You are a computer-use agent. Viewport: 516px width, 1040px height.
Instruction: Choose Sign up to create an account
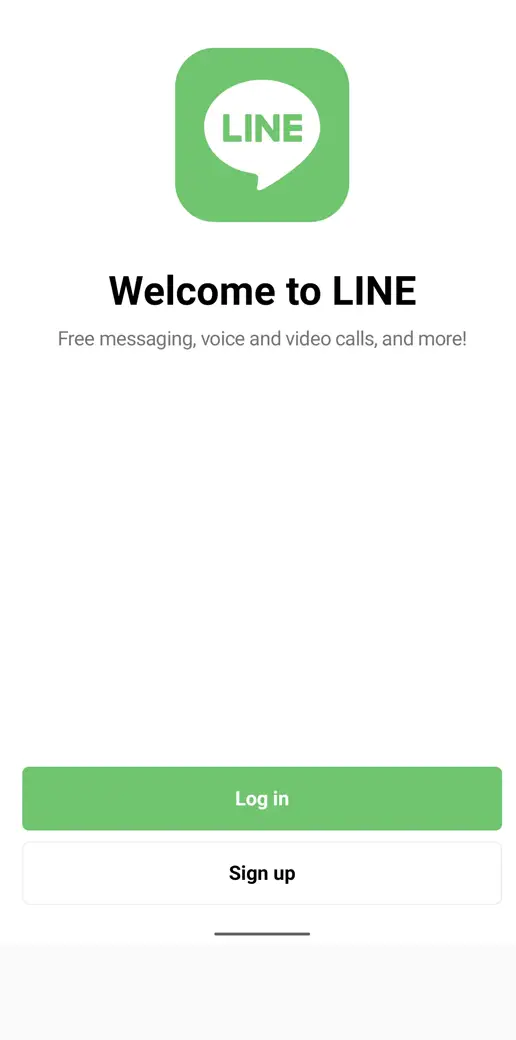[262, 873]
